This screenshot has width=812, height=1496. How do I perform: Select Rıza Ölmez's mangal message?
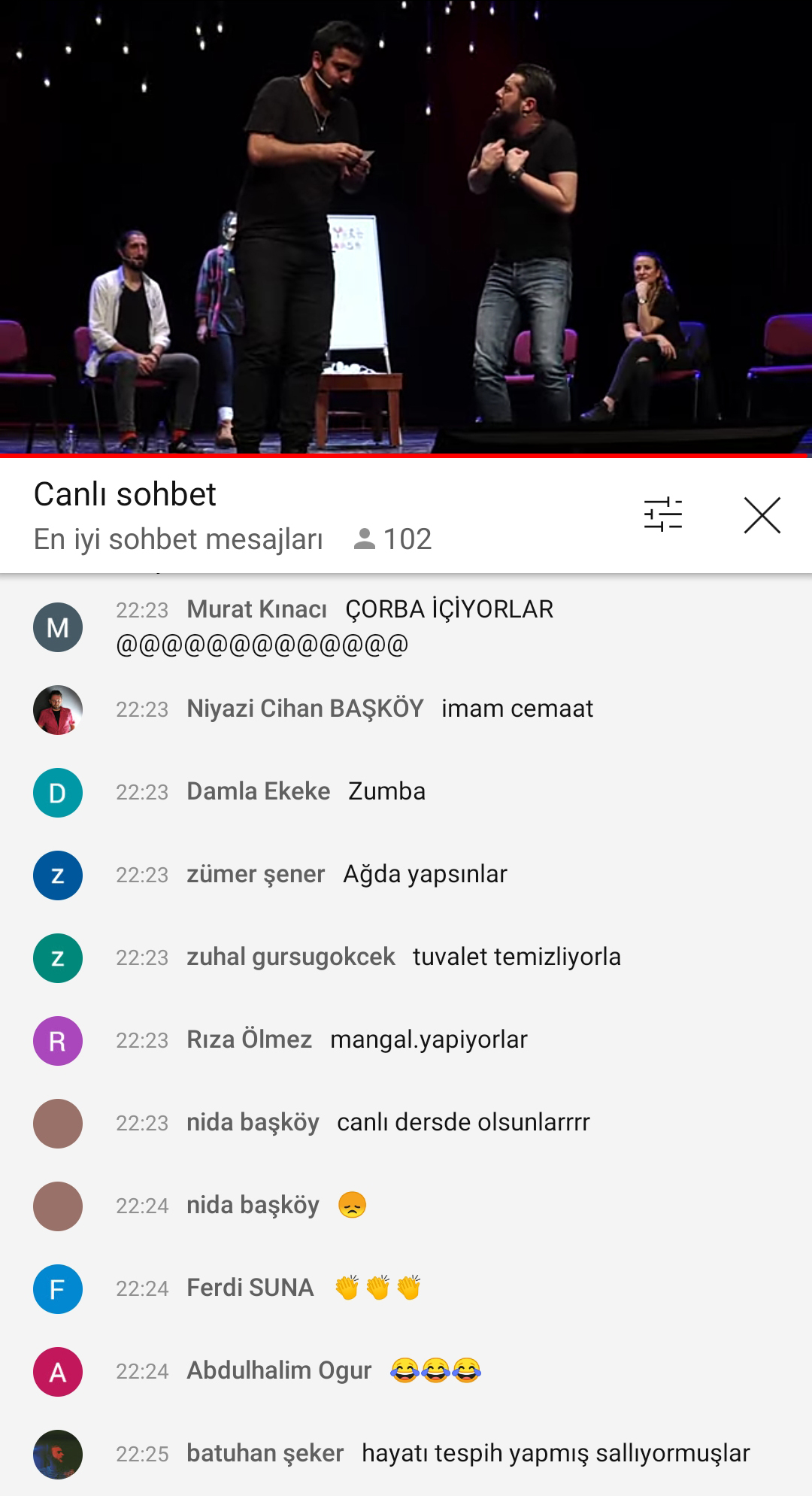[406, 1040]
